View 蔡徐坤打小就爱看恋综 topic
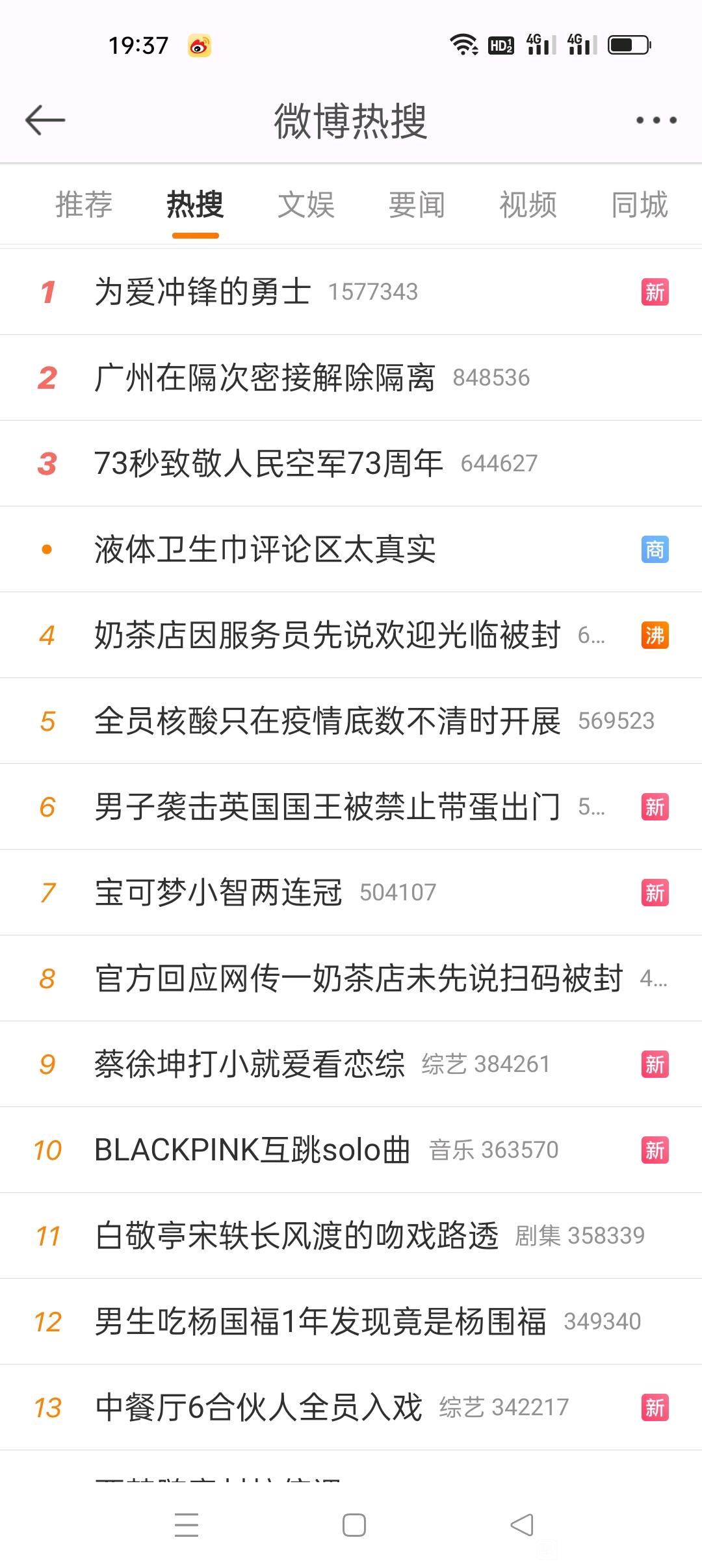This screenshot has height=1568, width=702. click(351, 1064)
